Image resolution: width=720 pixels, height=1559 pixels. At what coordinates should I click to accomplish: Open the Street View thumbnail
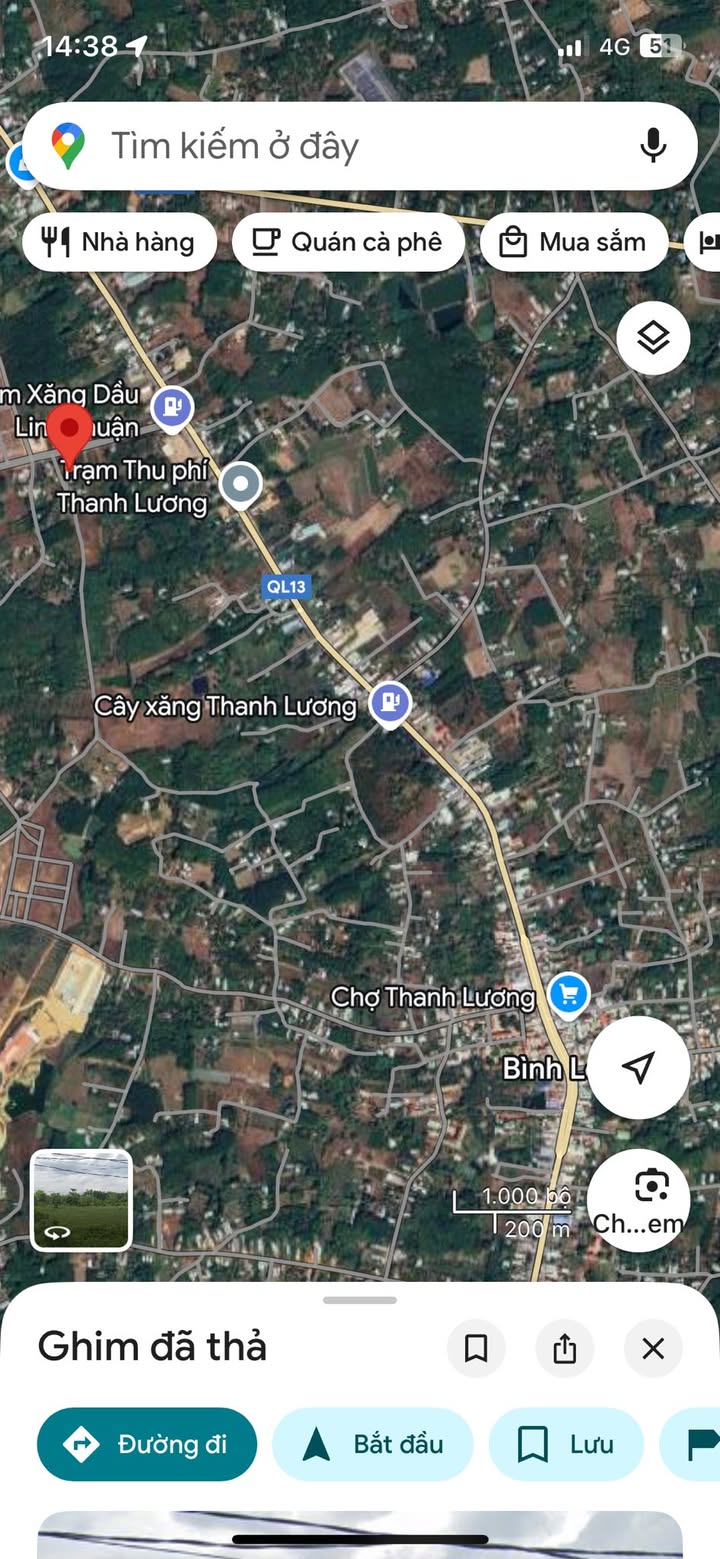tap(81, 1200)
